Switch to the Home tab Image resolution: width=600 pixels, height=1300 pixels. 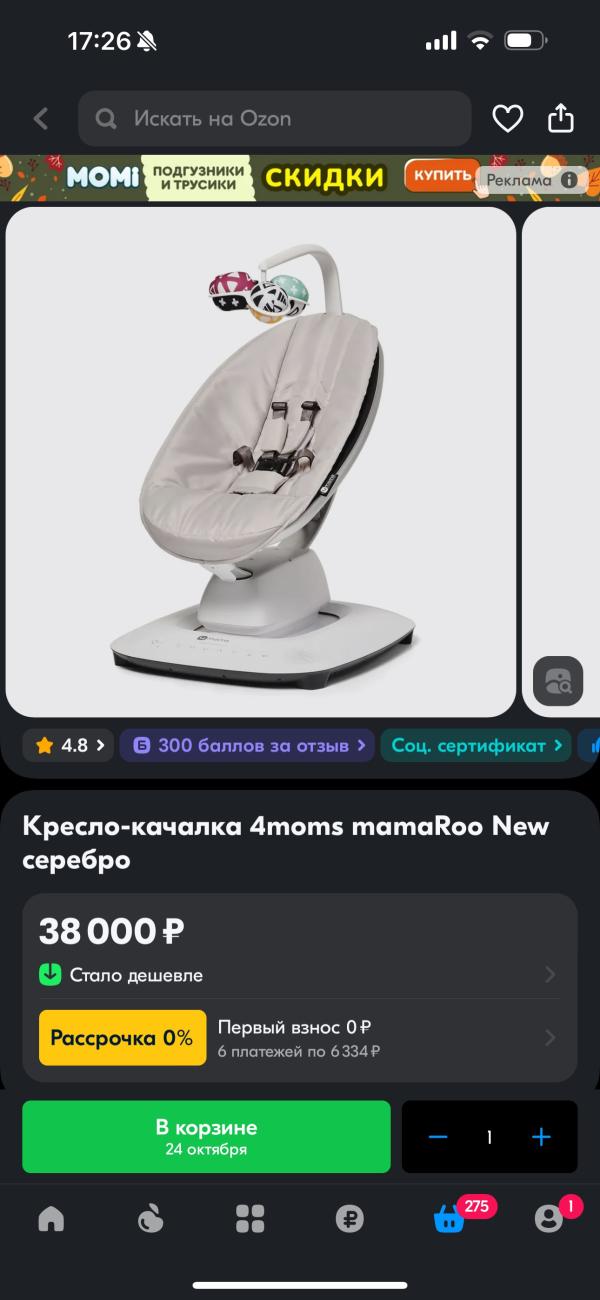tap(50, 1218)
